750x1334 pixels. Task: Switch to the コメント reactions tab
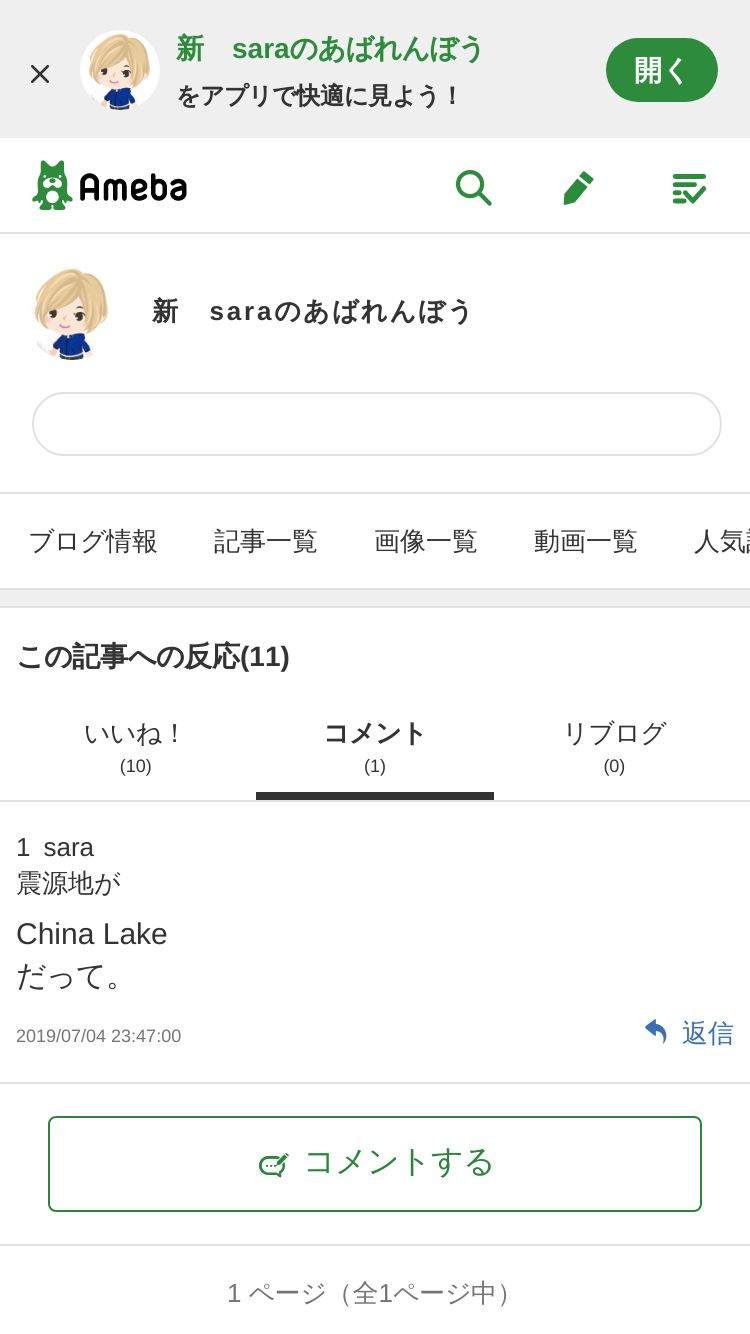(x=375, y=746)
